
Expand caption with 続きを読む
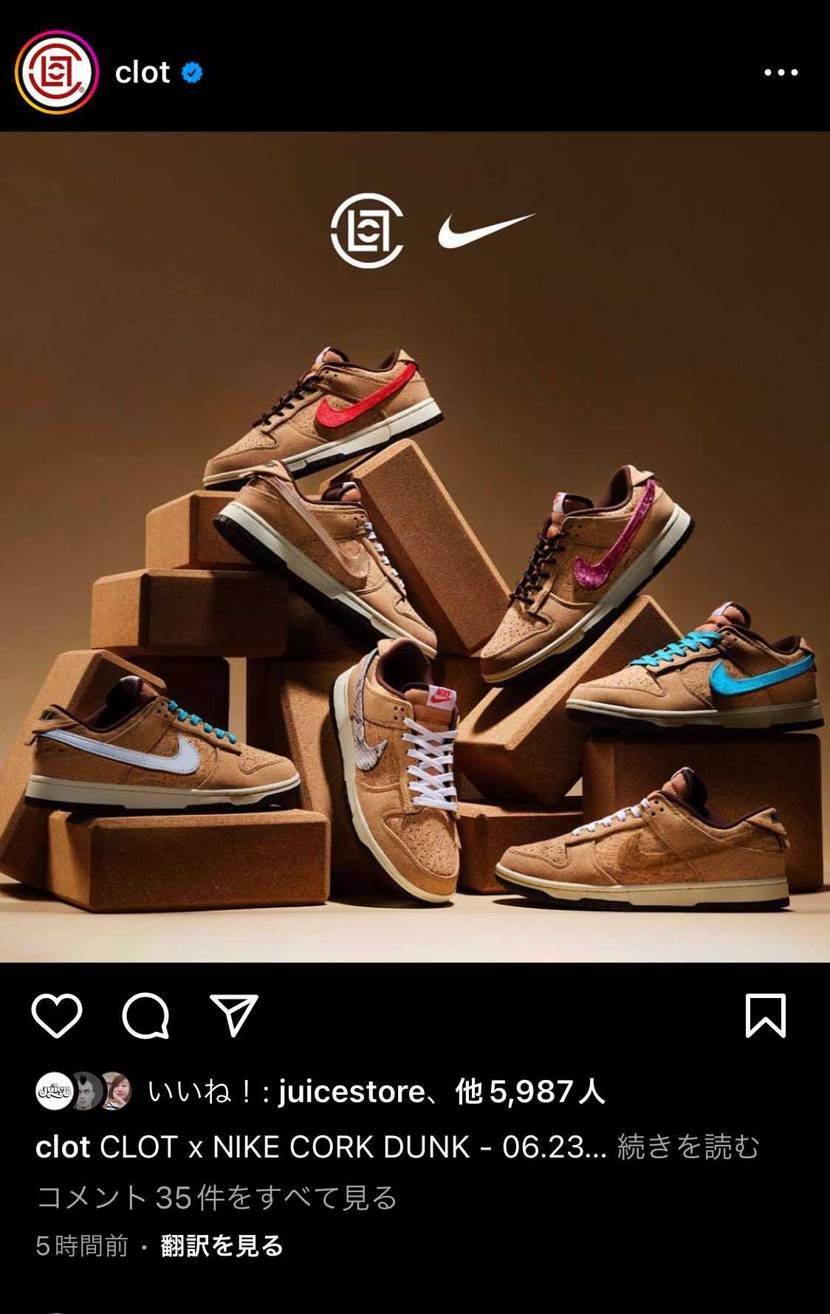pos(688,1147)
